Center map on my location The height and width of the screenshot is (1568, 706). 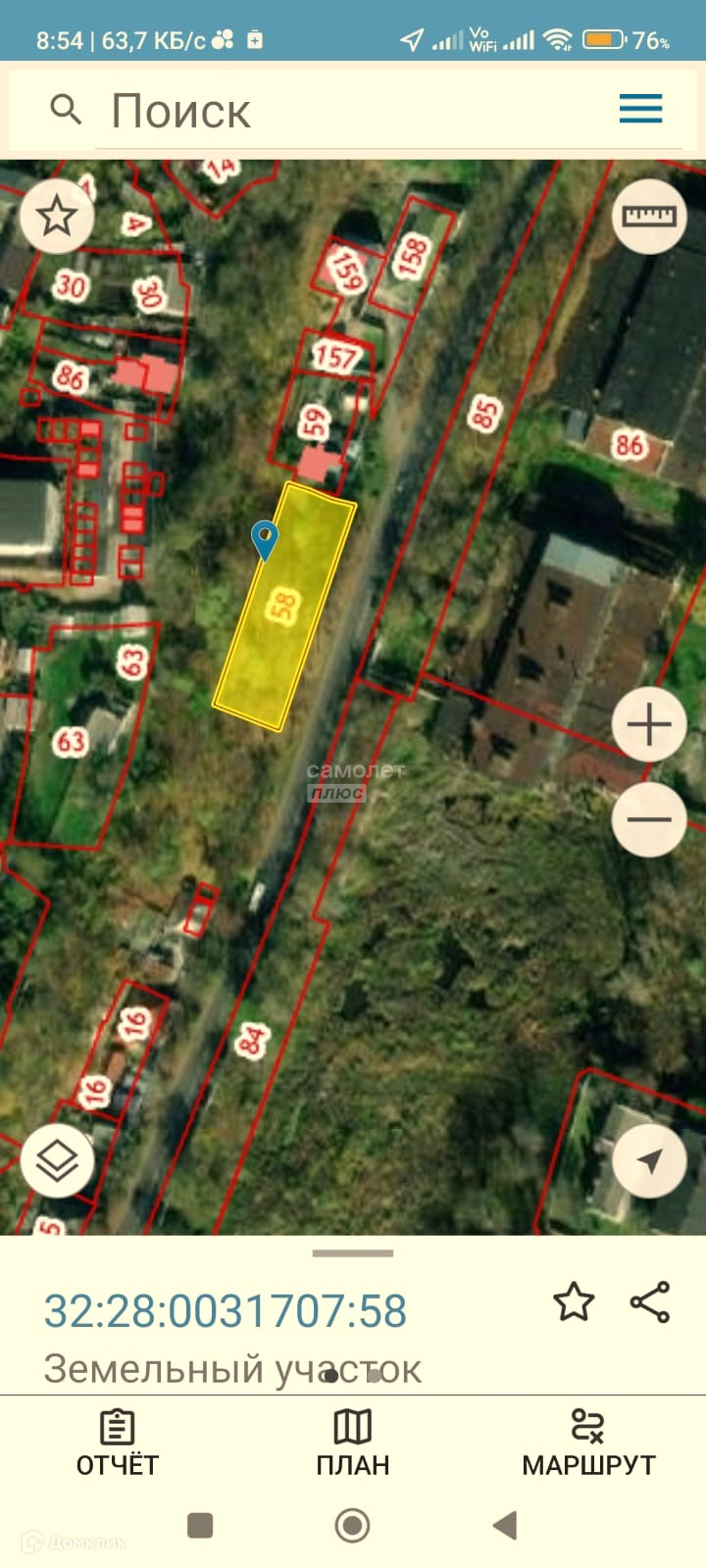pyautogui.click(x=648, y=1161)
